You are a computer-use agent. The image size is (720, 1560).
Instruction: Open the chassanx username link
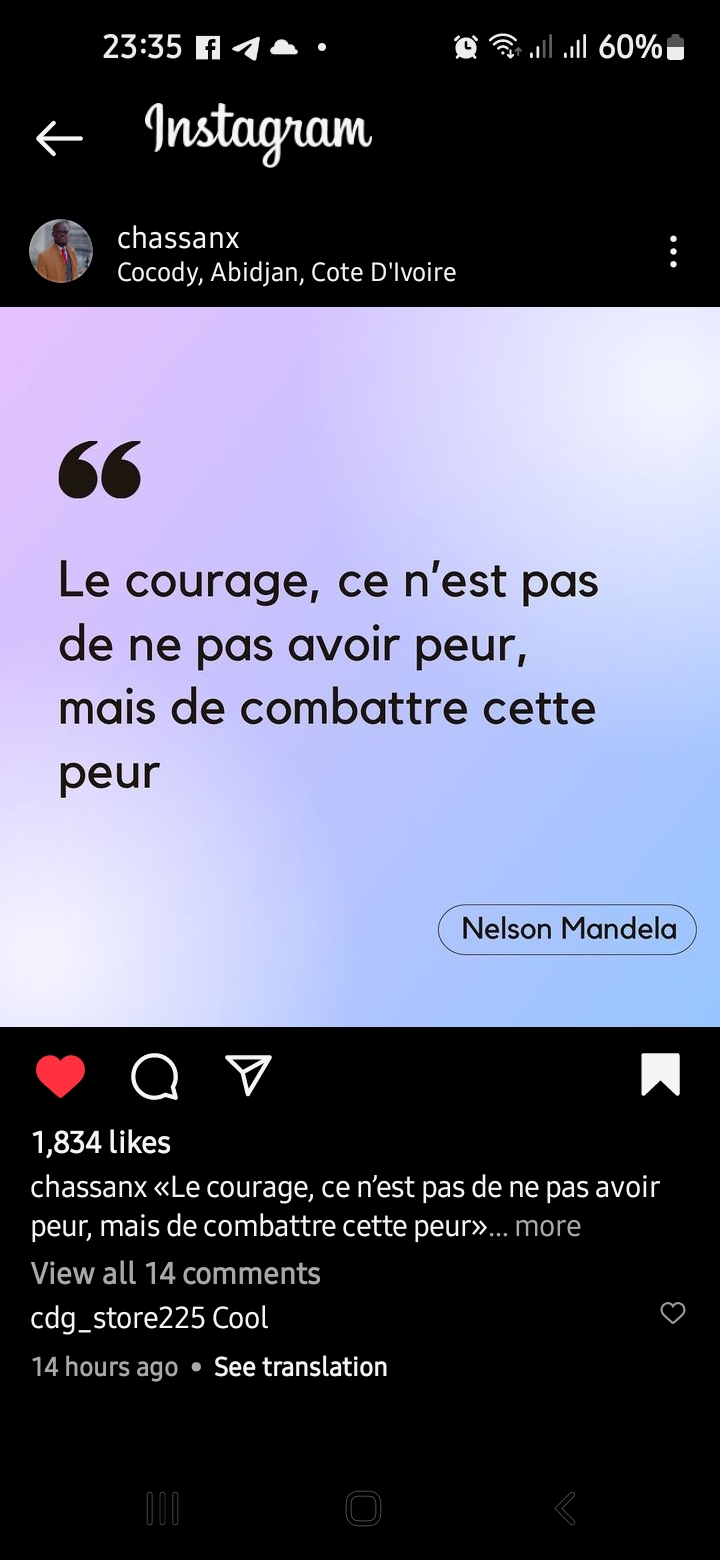click(x=178, y=237)
